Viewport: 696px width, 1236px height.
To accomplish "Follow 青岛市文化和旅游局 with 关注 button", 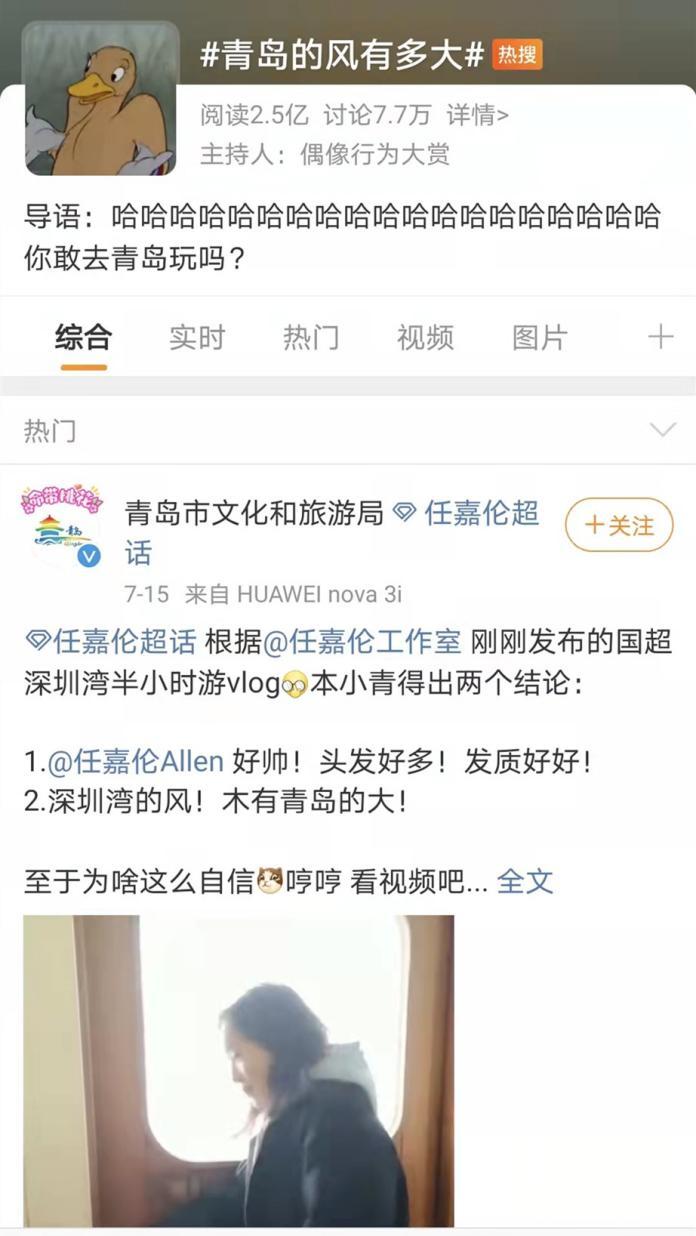I will 619,525.
